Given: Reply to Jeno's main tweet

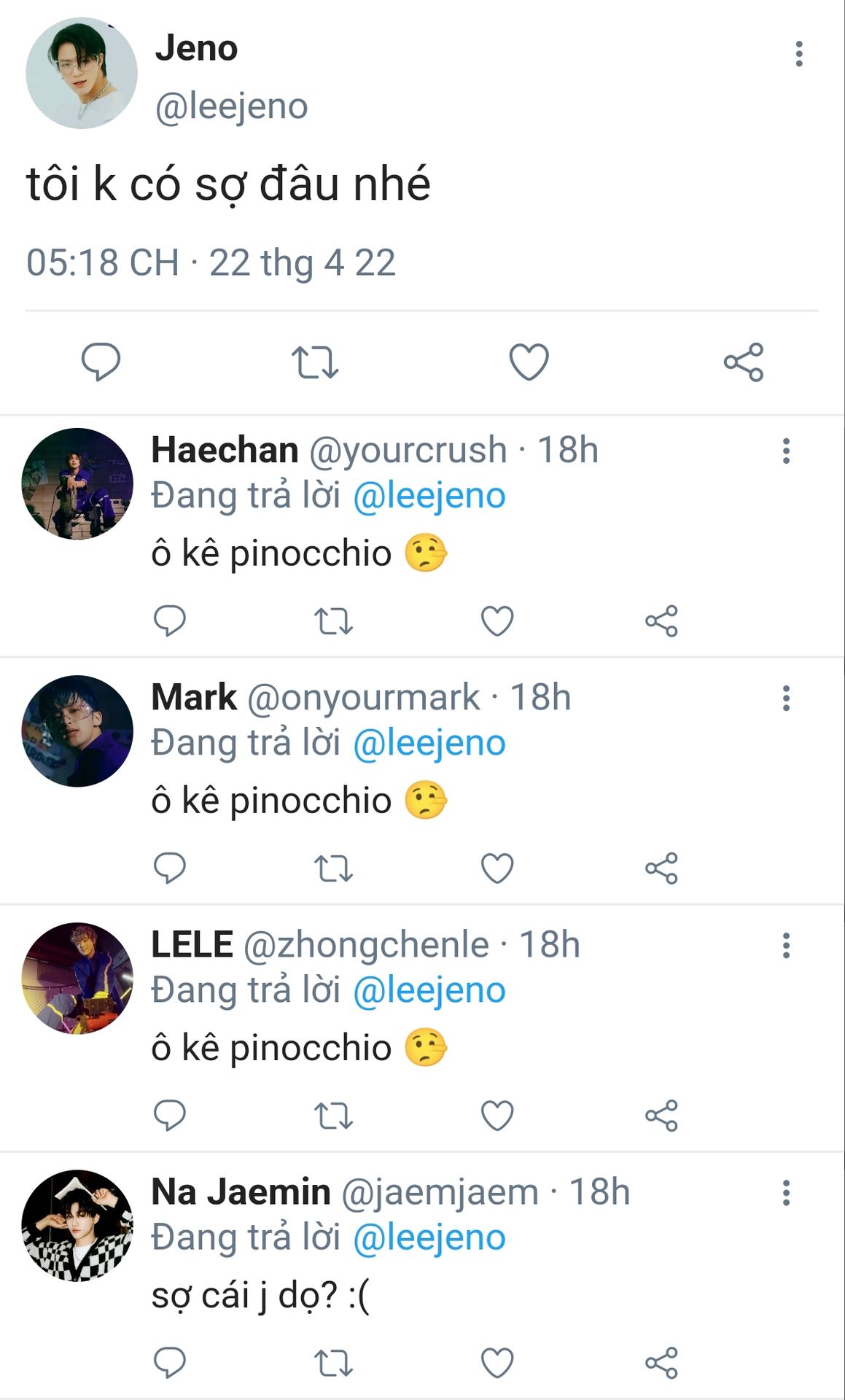Looking at the screenshot, I should pos(101,362).
